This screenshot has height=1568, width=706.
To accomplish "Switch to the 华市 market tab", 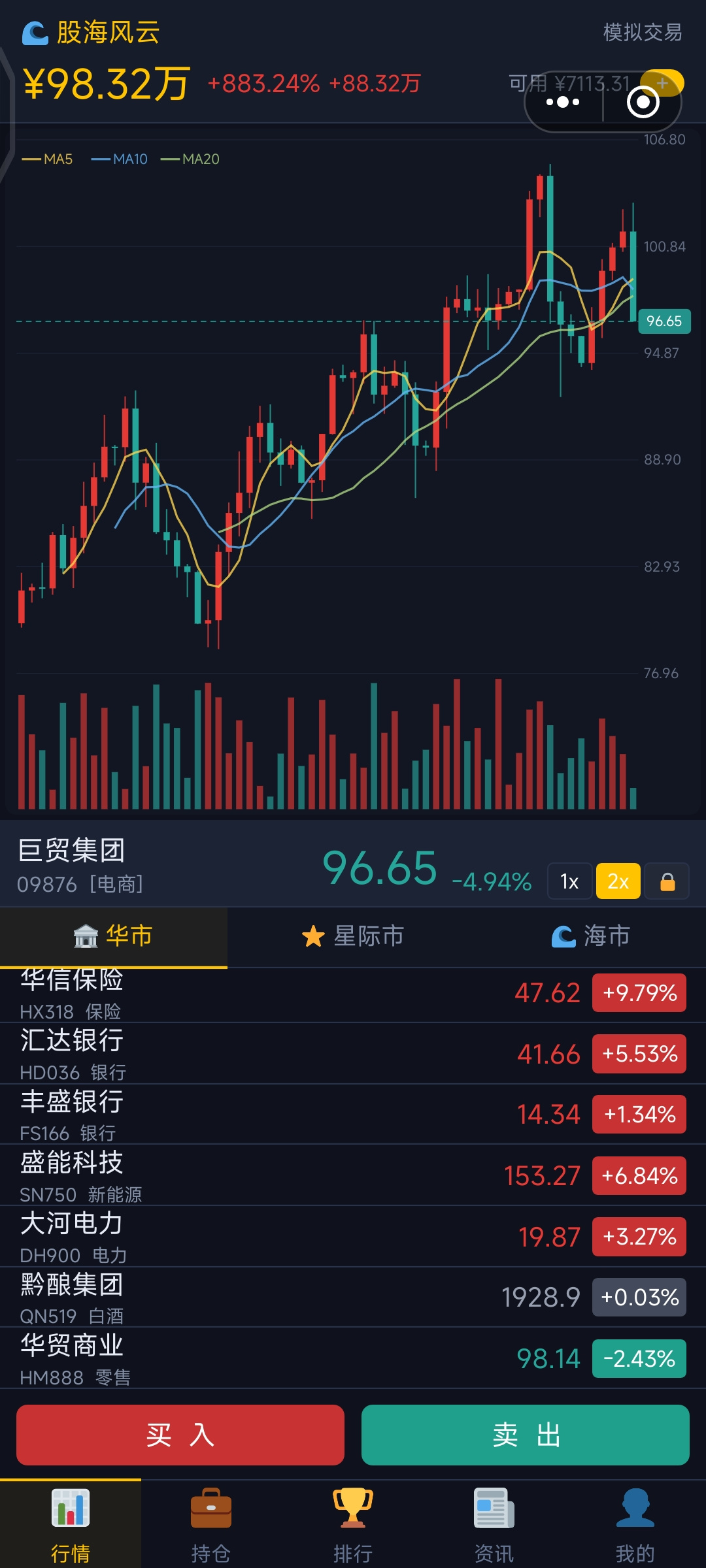I will pos(114,936).
